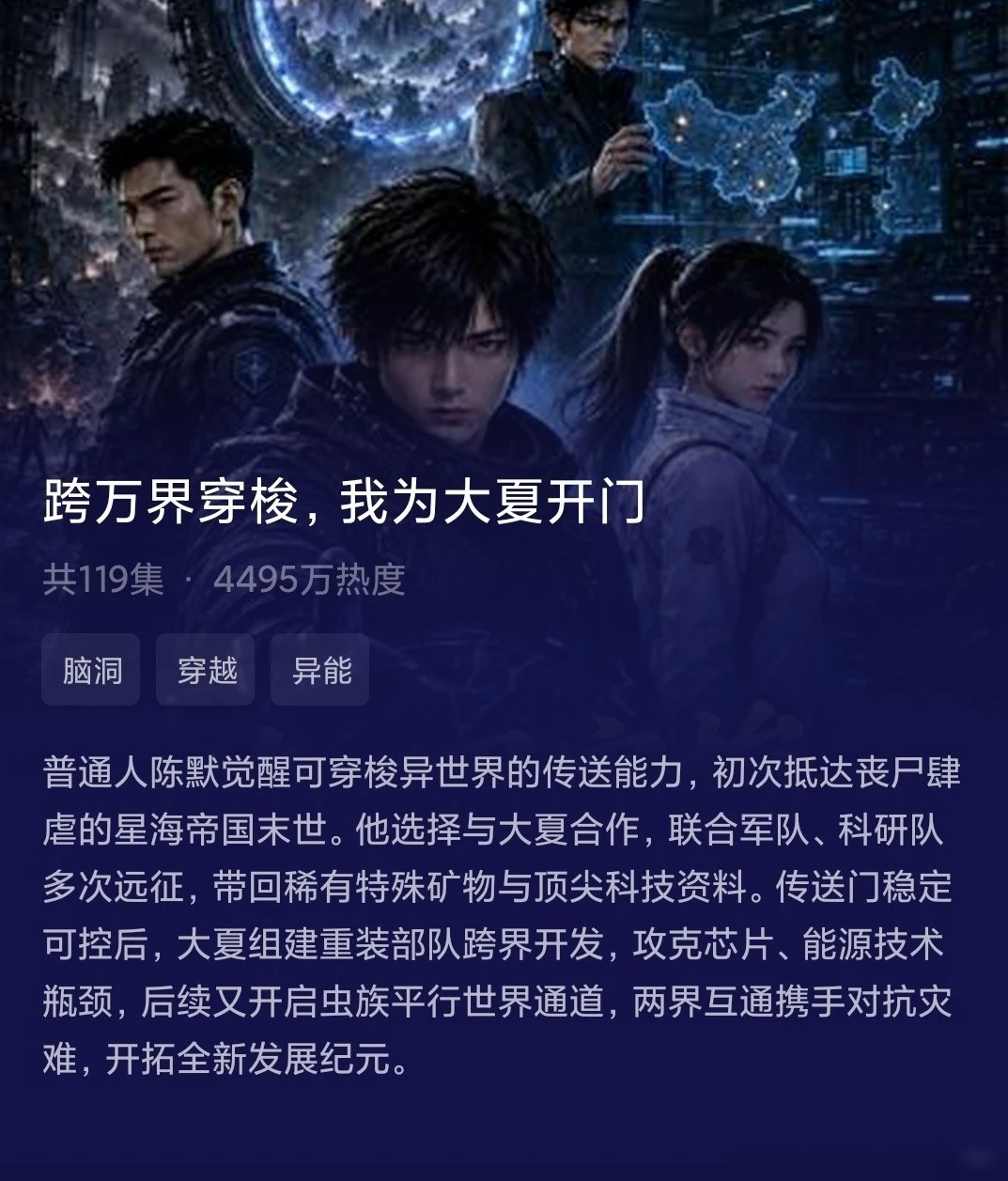Open the 穿越 genre tag
This screenshot has height=1181, width=1008.
click(x=206, y=670)
